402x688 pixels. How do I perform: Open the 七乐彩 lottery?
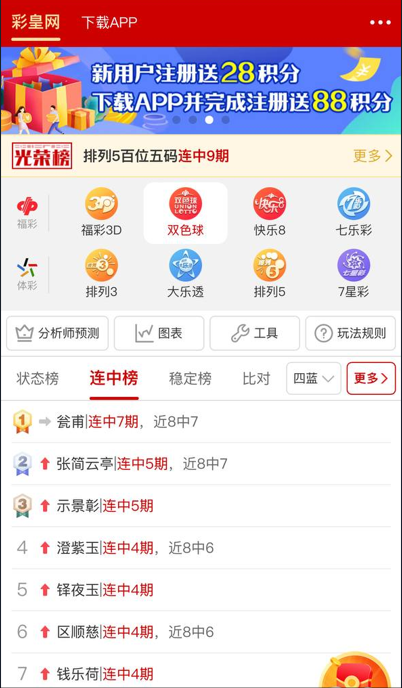coord(354,213)
